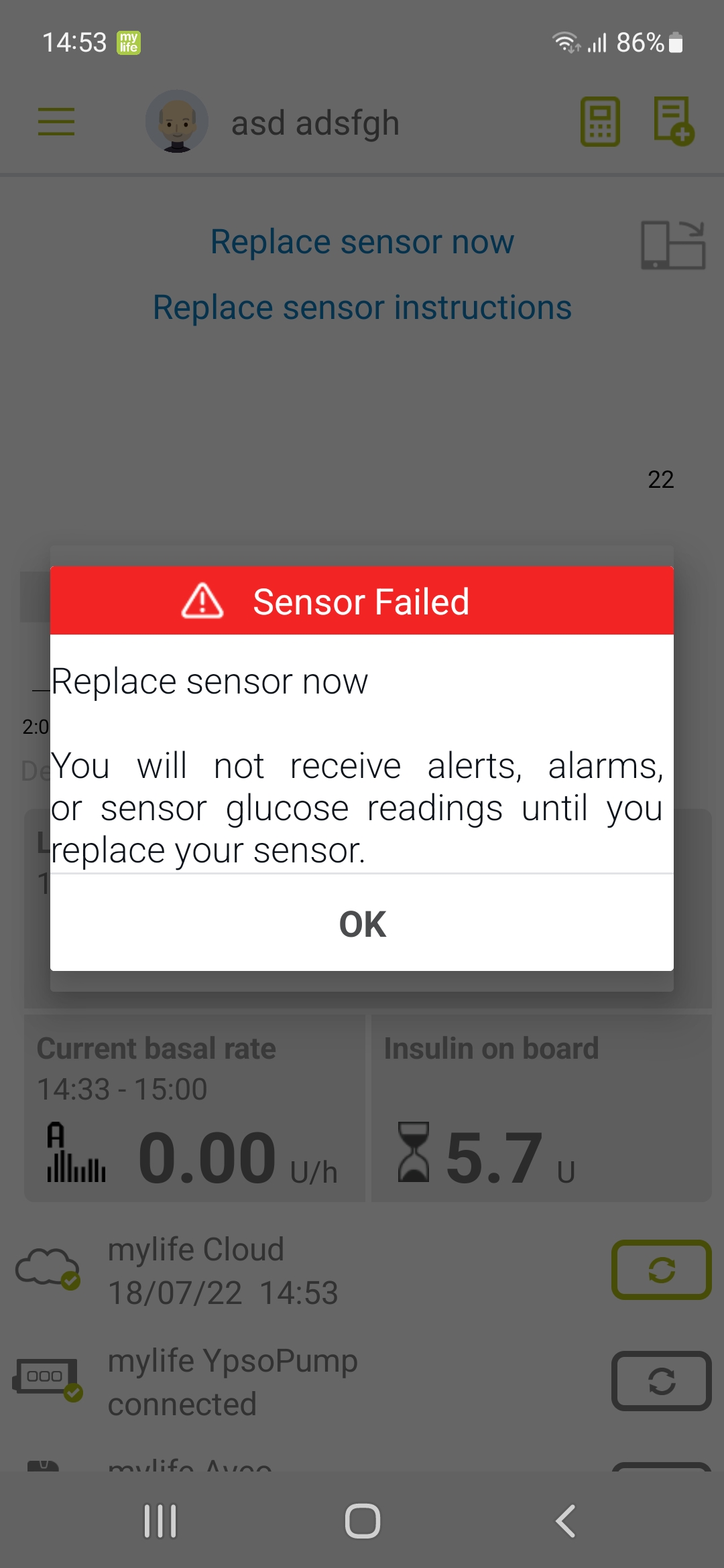This screenshot has height=1568, width=724.
Task: Open the recent apps view
Action: [160, 1521]
